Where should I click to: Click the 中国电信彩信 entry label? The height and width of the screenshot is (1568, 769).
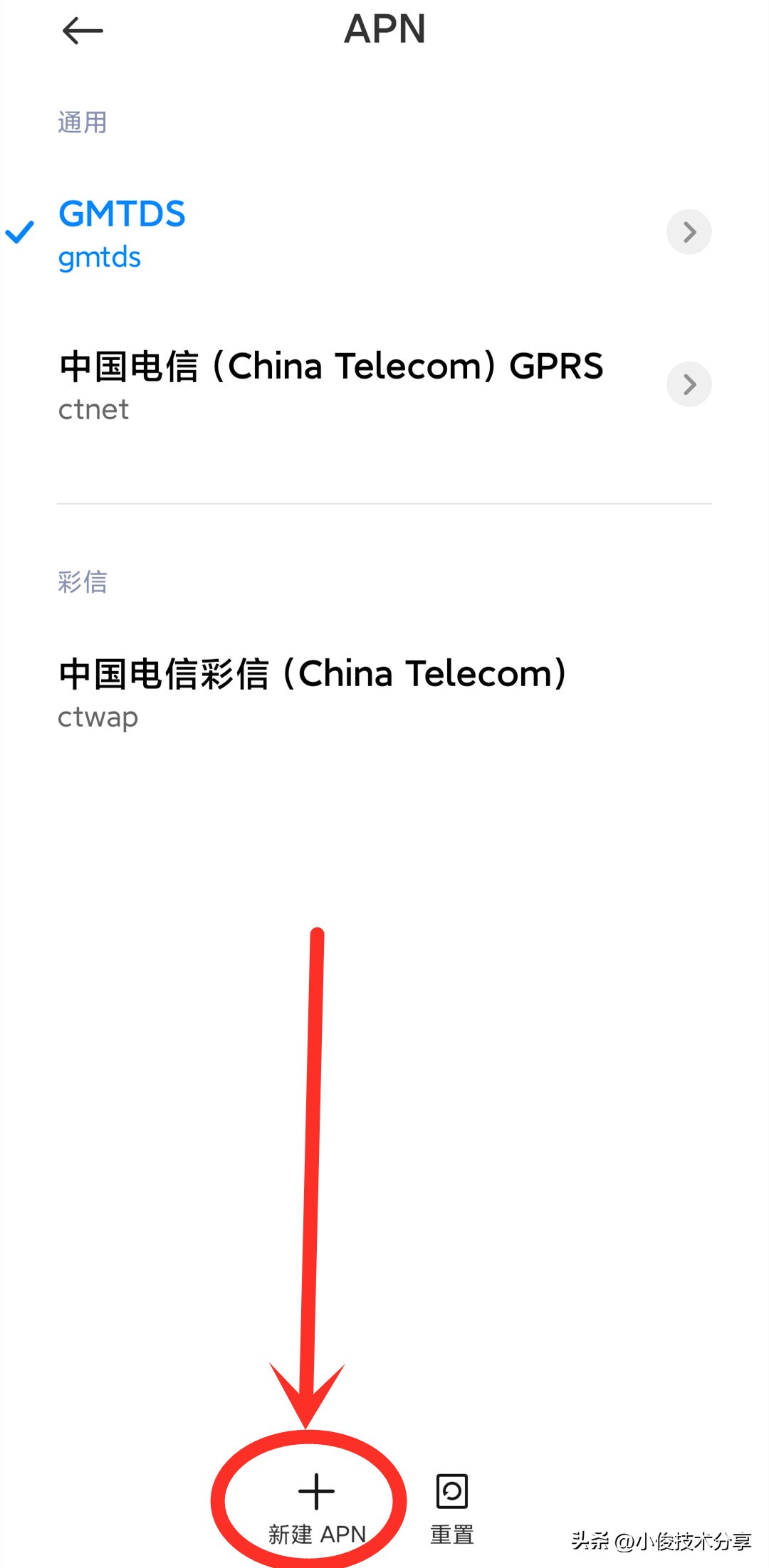312,673
